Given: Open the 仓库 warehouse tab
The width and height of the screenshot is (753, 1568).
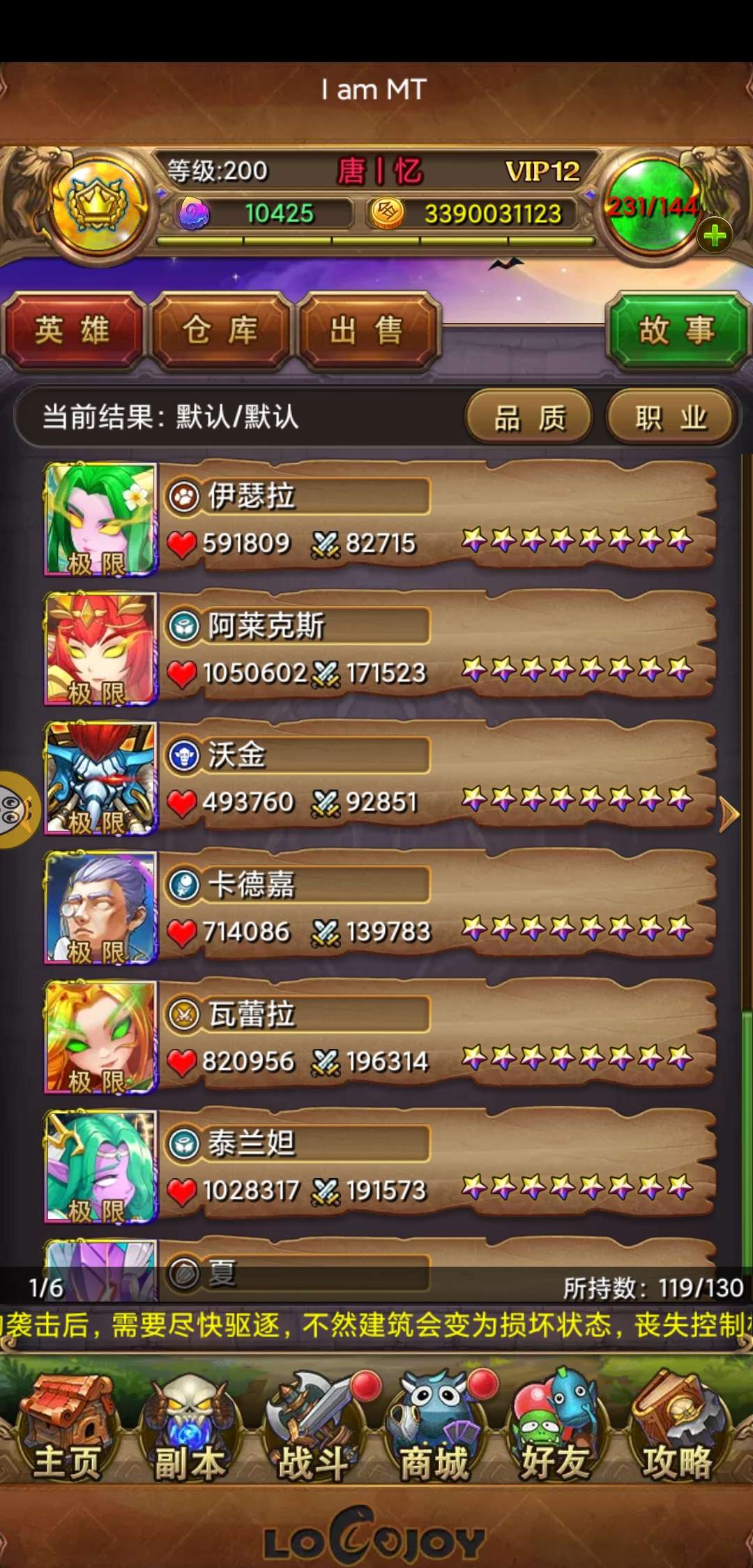Looking at the screenshot, I should 220,331.
